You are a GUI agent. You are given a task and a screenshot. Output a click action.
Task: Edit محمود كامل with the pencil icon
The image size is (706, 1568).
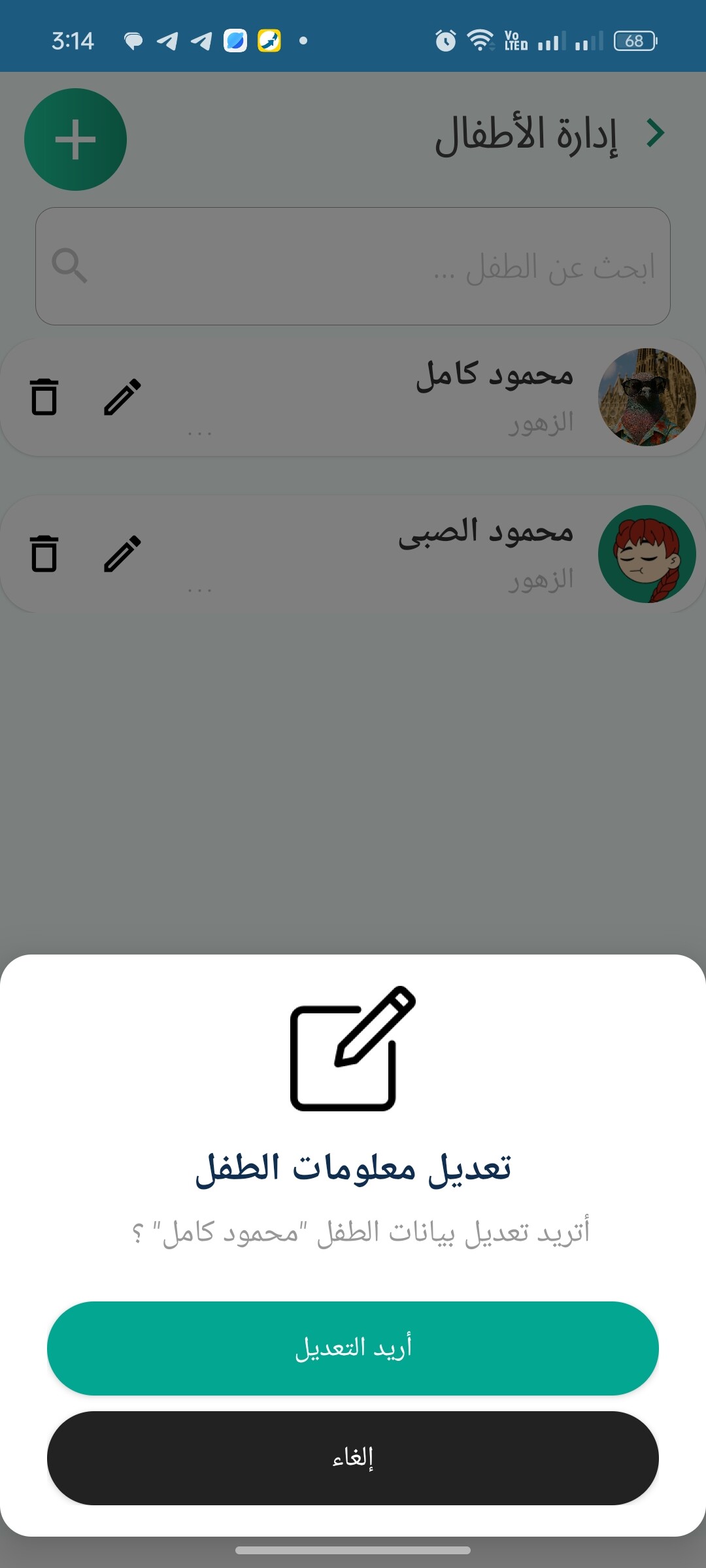pyautogui.click(x=122, y=397)
